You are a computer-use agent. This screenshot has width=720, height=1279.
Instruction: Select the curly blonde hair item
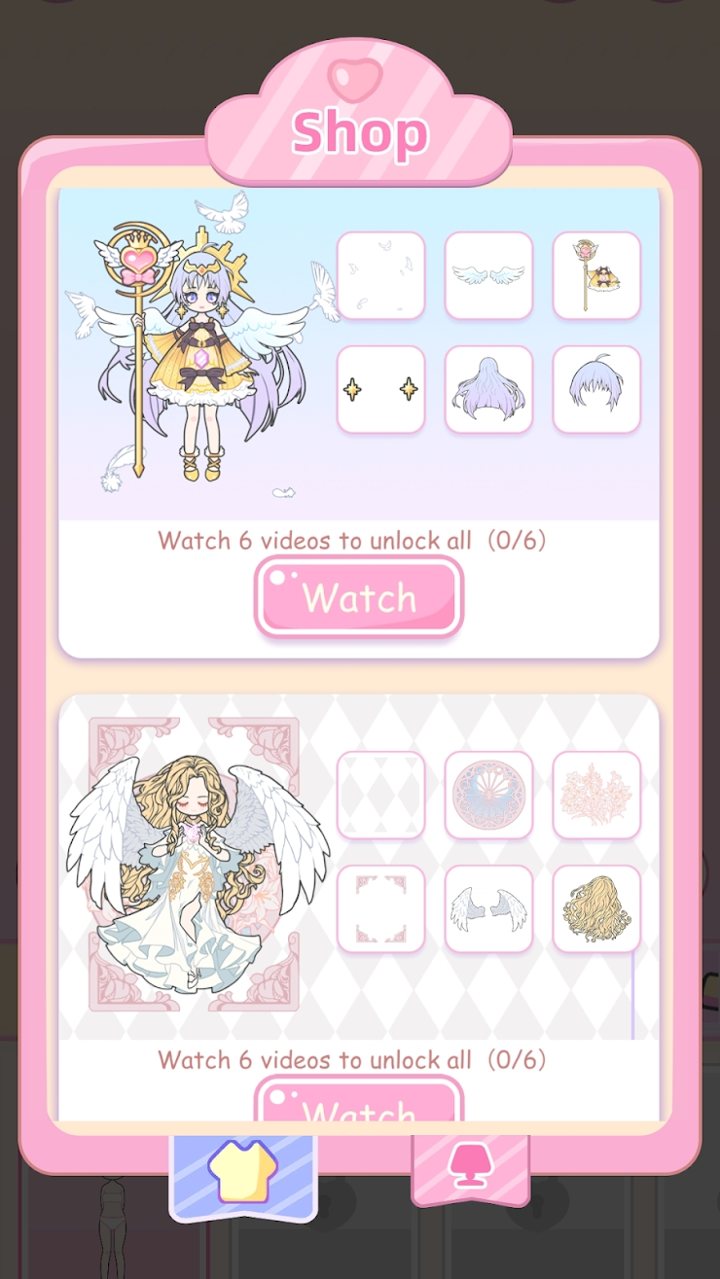coord(596,908)
